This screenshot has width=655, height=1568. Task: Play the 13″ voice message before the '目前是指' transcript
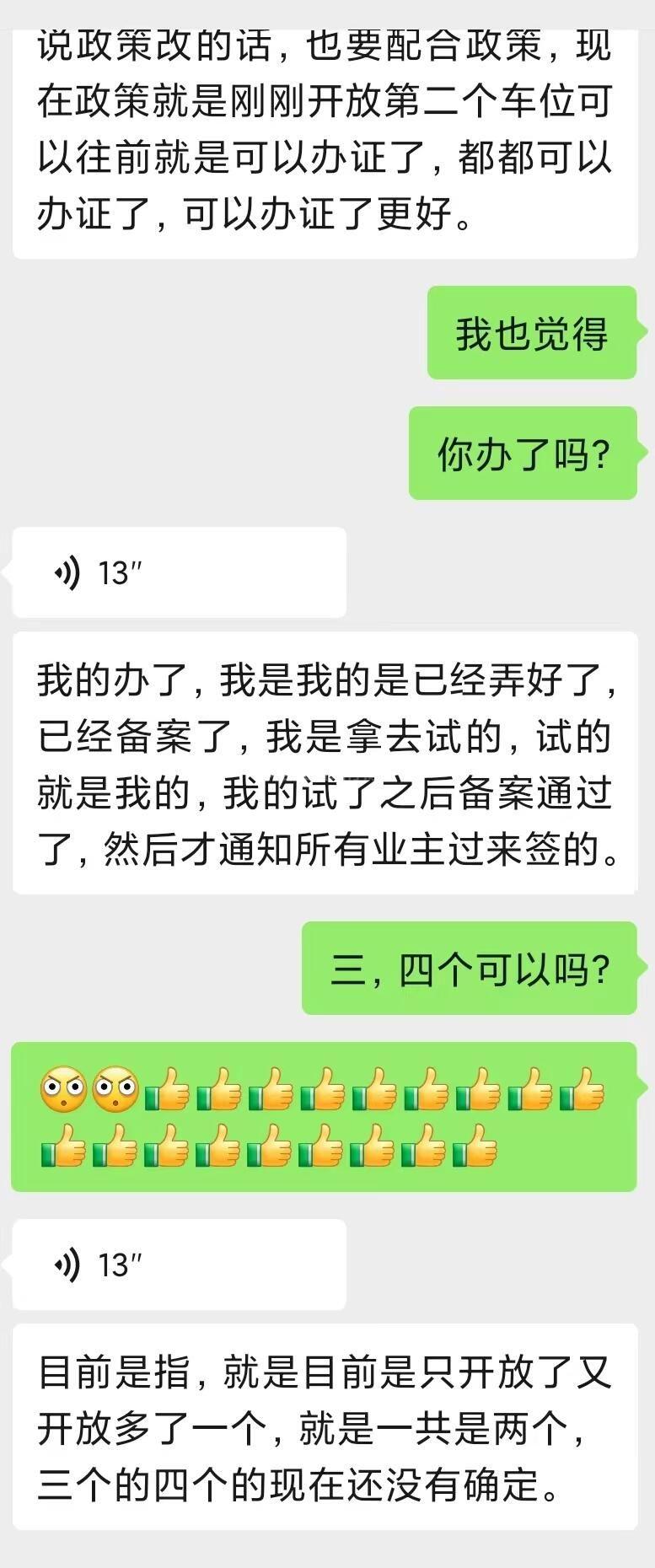[x=179, y=1265]
